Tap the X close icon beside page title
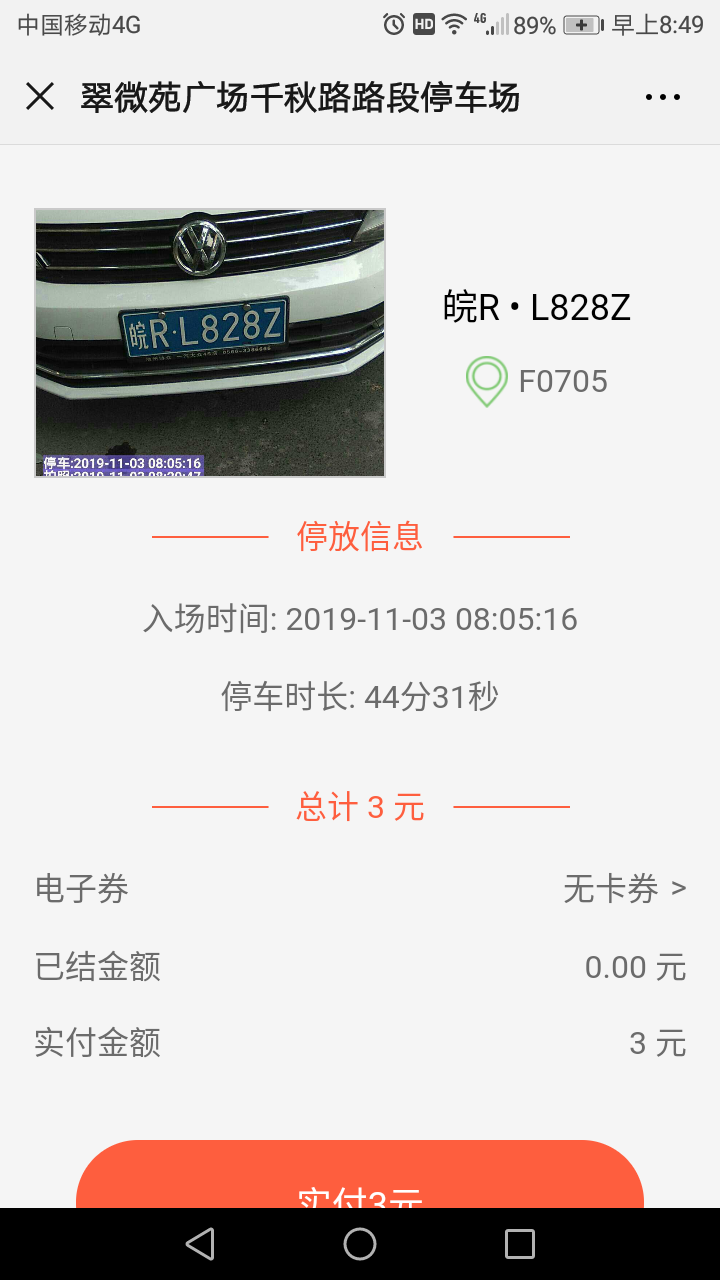 pyautogui.click(x=40, y=96)
